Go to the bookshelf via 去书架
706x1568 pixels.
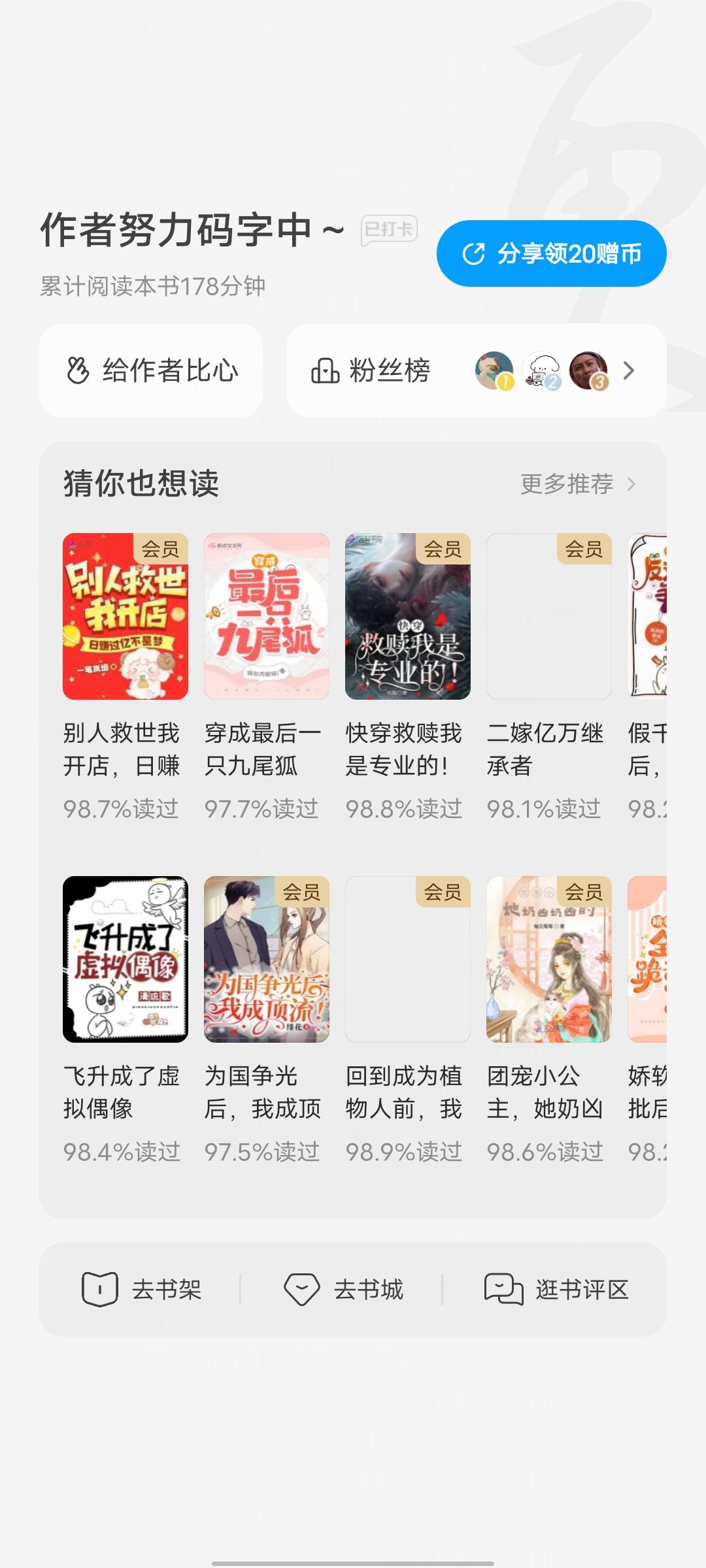pyautogui.click(x=141, y=1290)
